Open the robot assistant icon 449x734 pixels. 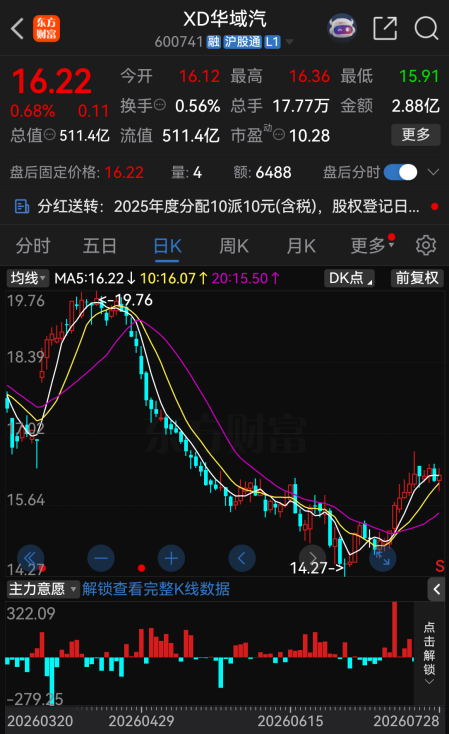pos(342,28)
